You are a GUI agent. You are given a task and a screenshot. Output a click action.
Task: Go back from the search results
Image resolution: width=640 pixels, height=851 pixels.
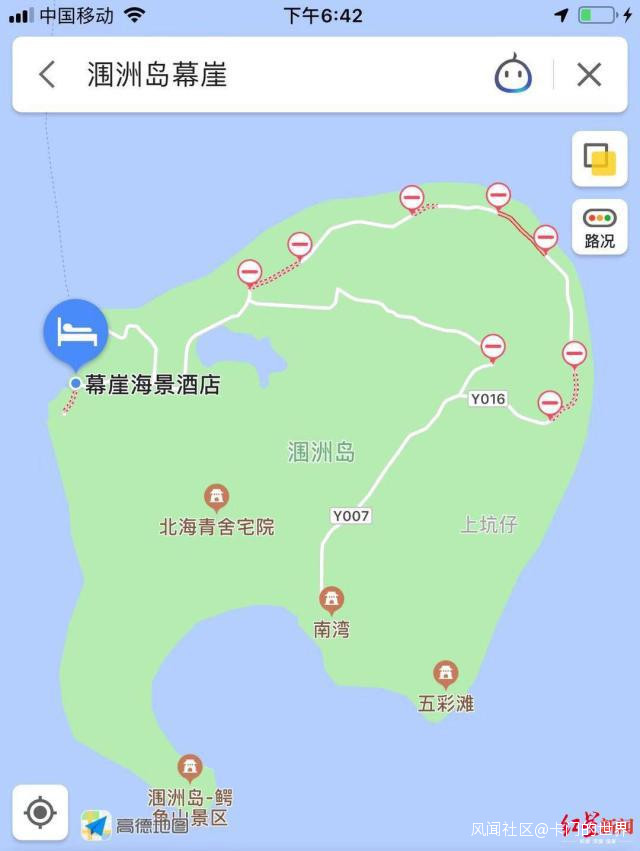tap(47, 74)
